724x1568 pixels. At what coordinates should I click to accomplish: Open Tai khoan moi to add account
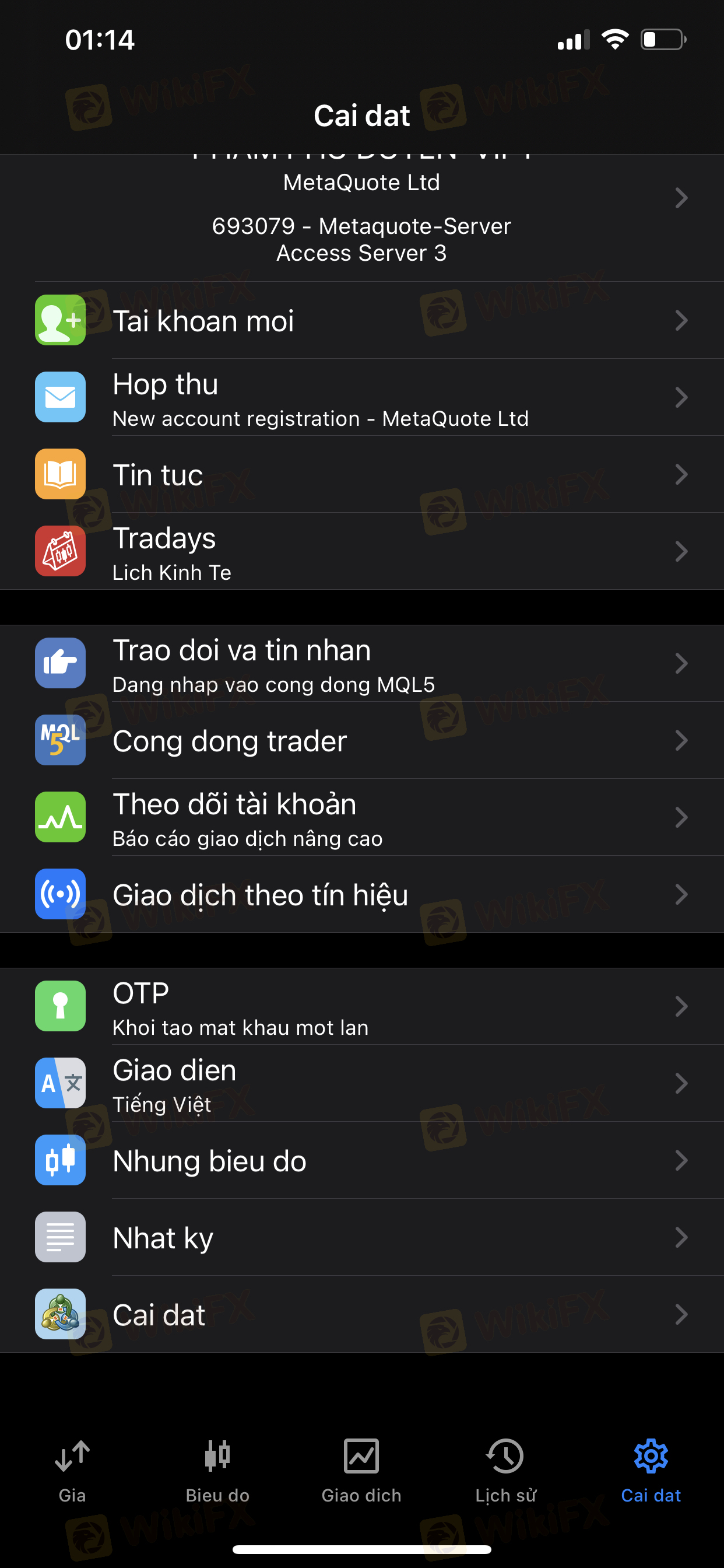pos(362,320)
